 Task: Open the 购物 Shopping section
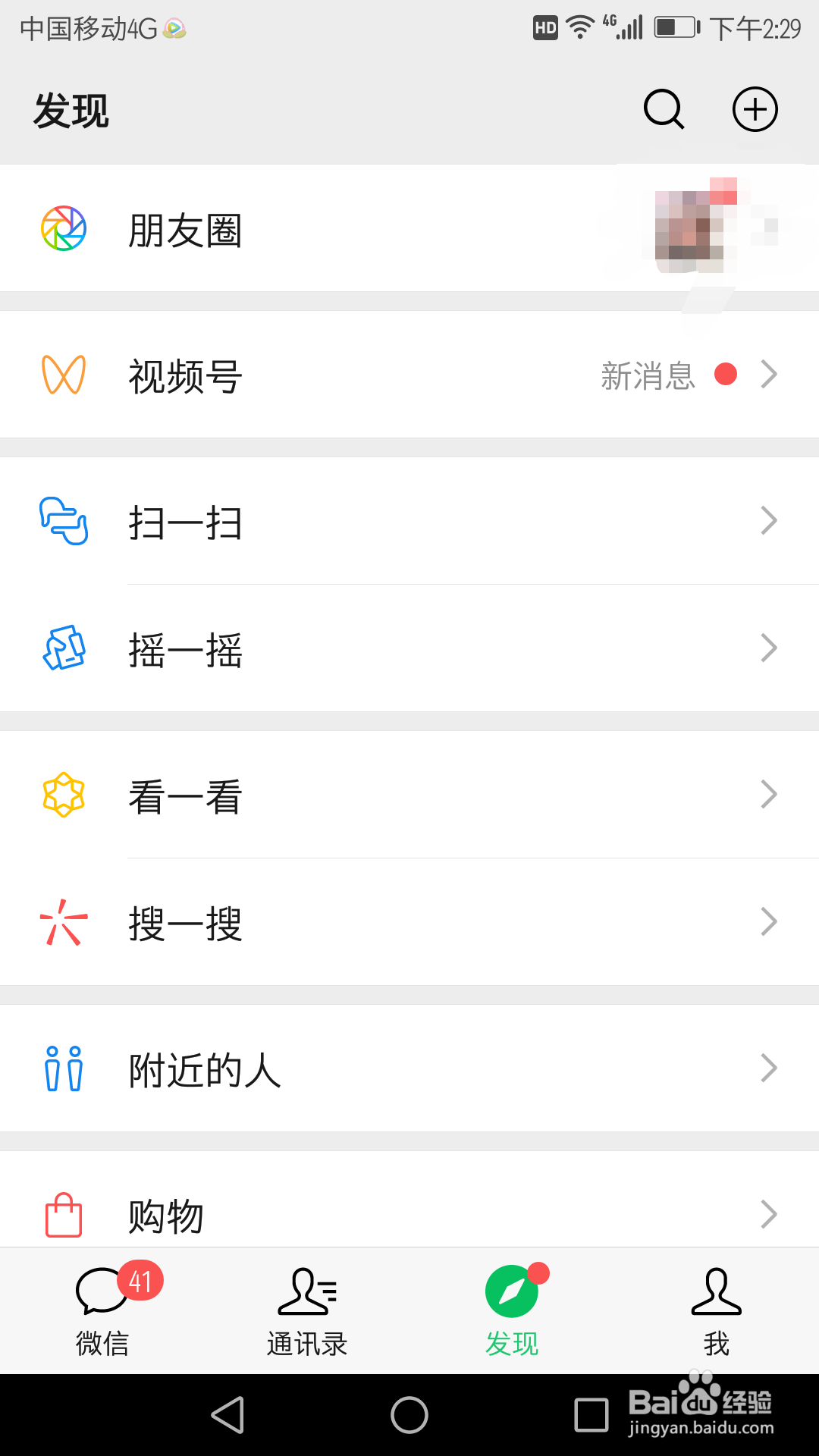165,1213
